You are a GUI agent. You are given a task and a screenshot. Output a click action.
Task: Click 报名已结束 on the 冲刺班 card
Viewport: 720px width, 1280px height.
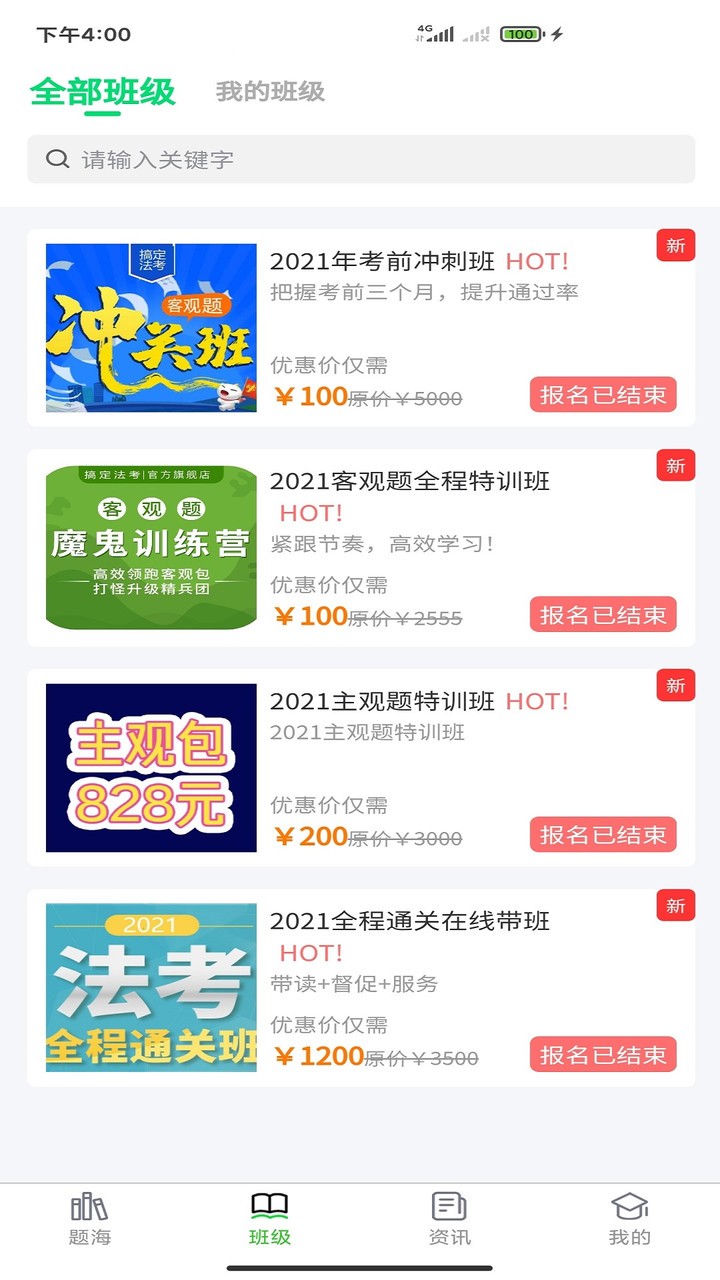pos(602,394)
